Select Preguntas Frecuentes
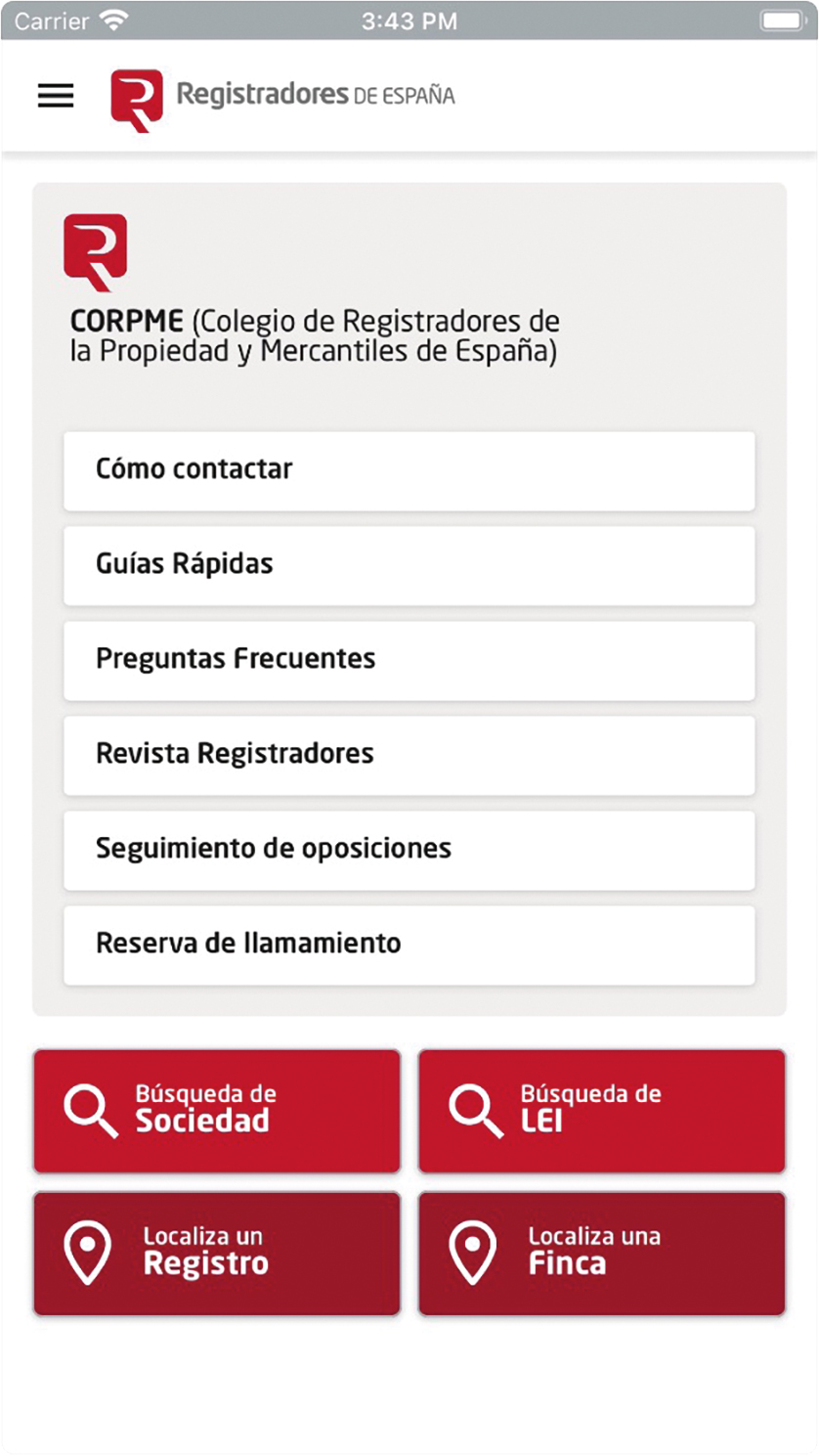This screenshot has height=1456, width=819. (x=409, y=660)
